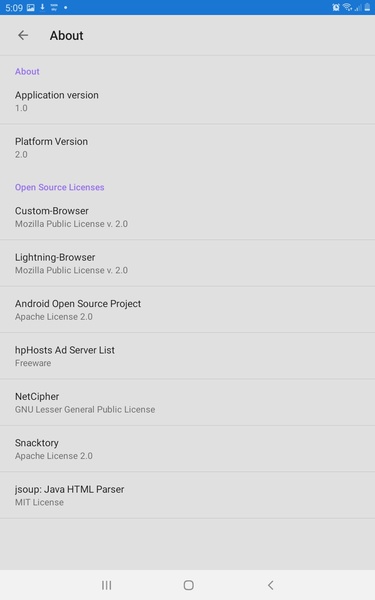View jsoup Java HTML Parser license
Screen dimensions: 375x600
pyautogui.click(x=188, y=495)
